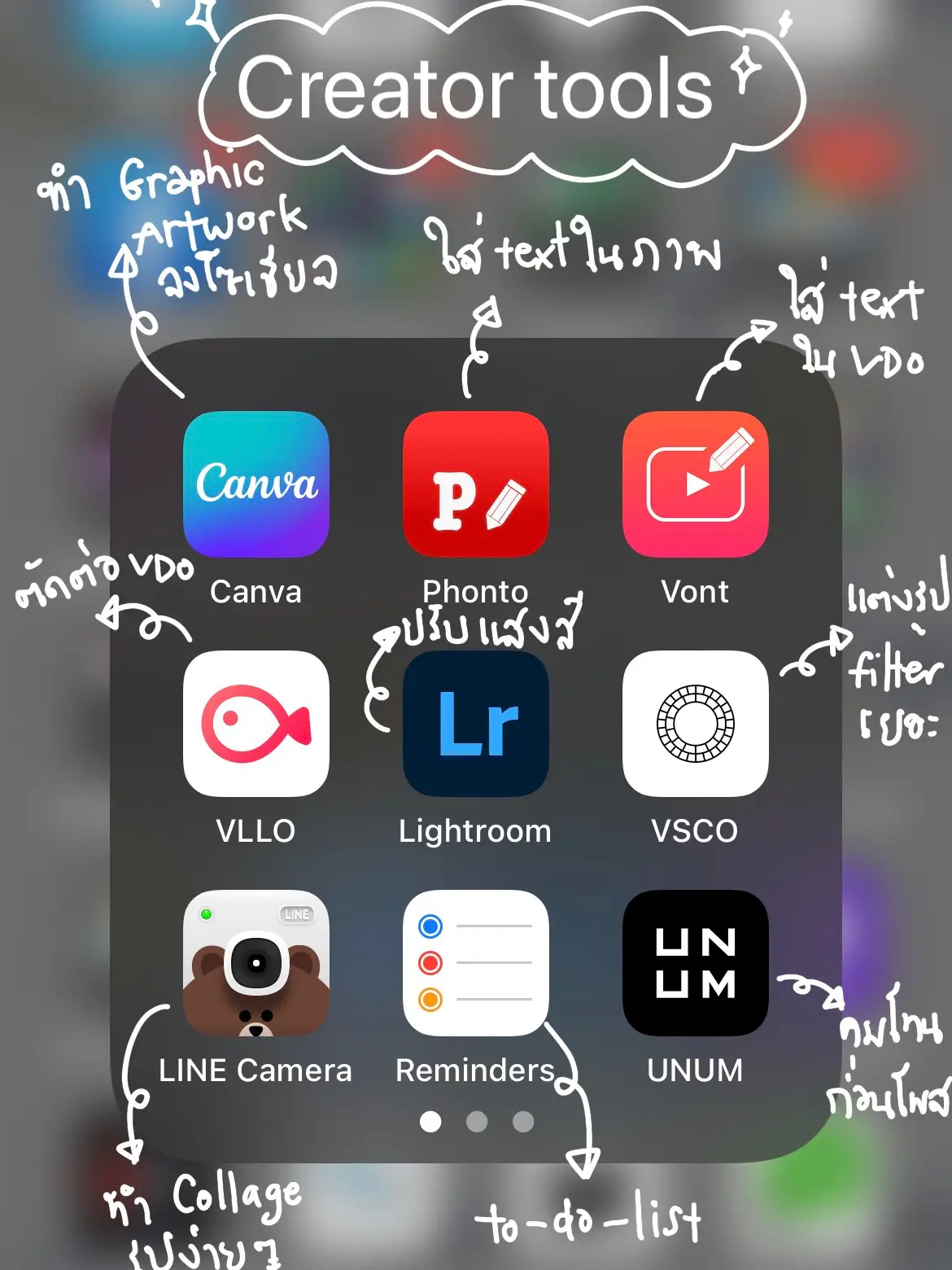Viewport: 952px width, 1270px height.
Task: Open the VSCO filter app
Action: tap(695, 725)
